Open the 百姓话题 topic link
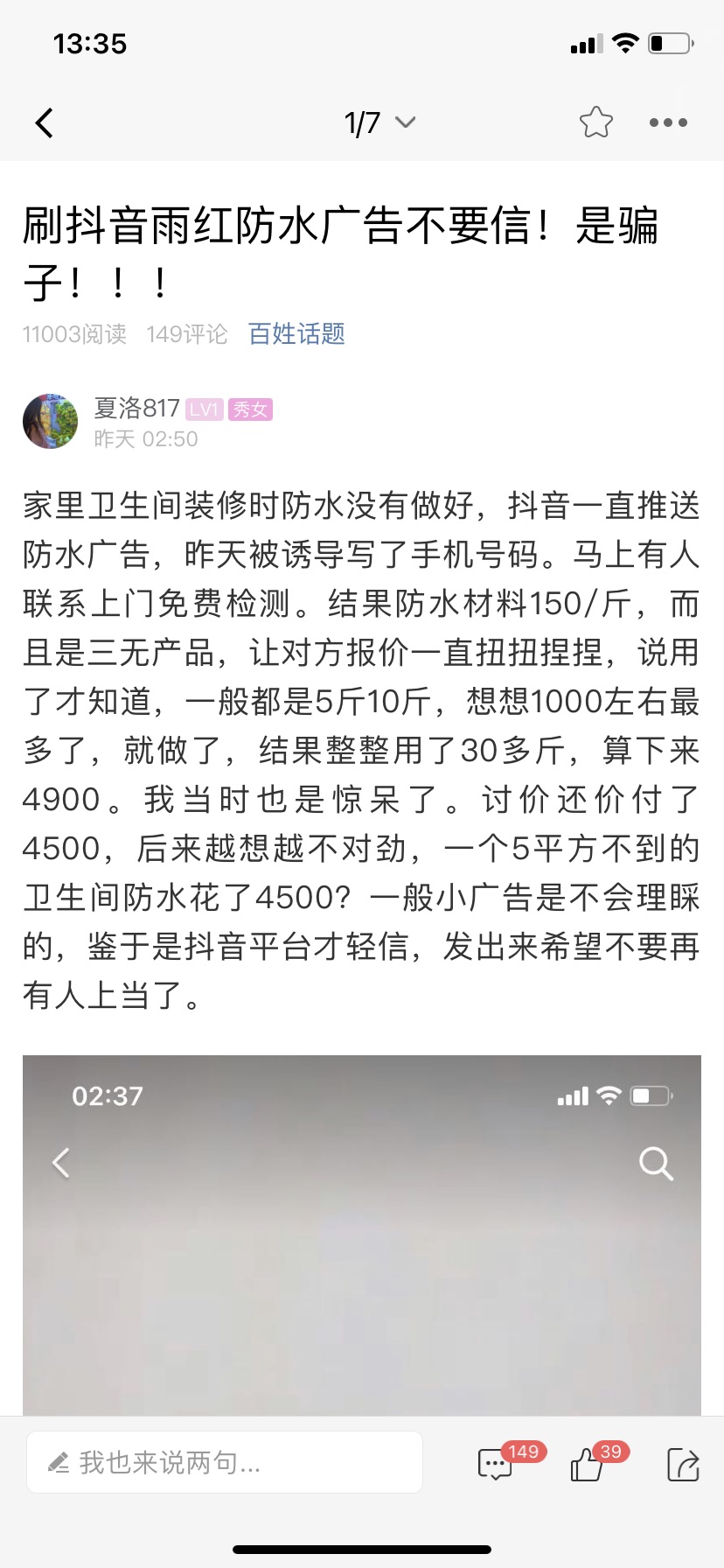Viewport: 724px width, 1568px height. pos(296,334)
